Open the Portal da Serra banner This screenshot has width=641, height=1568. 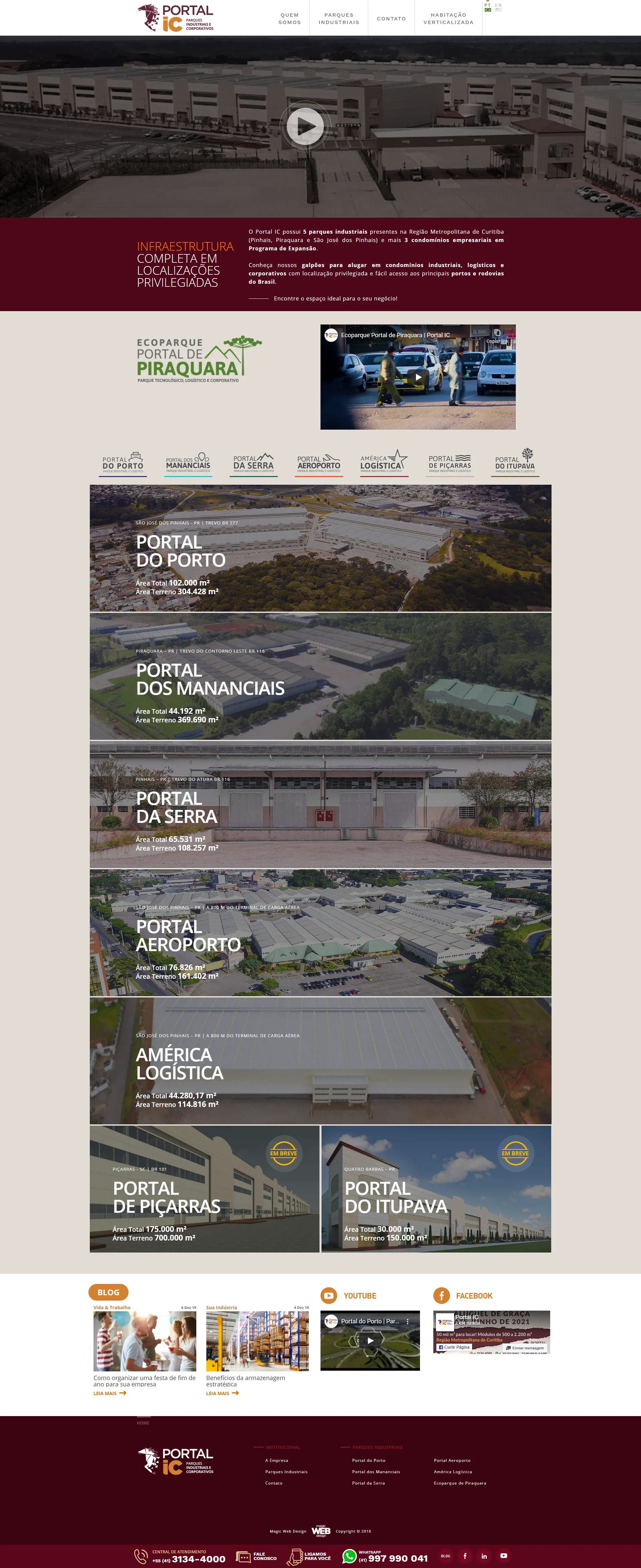coord(320,804)
